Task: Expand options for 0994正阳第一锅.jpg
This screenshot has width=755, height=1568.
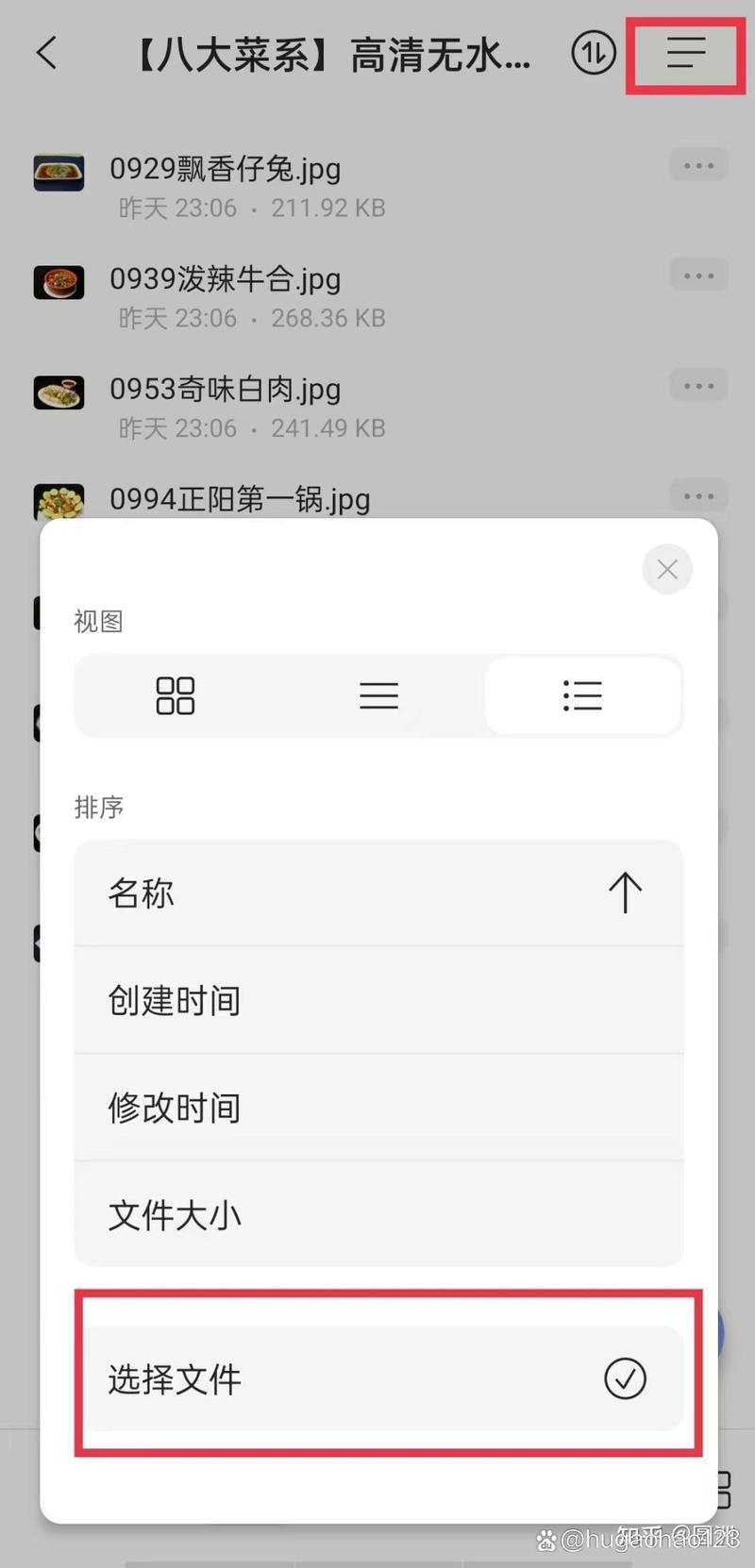Action: 697,495
